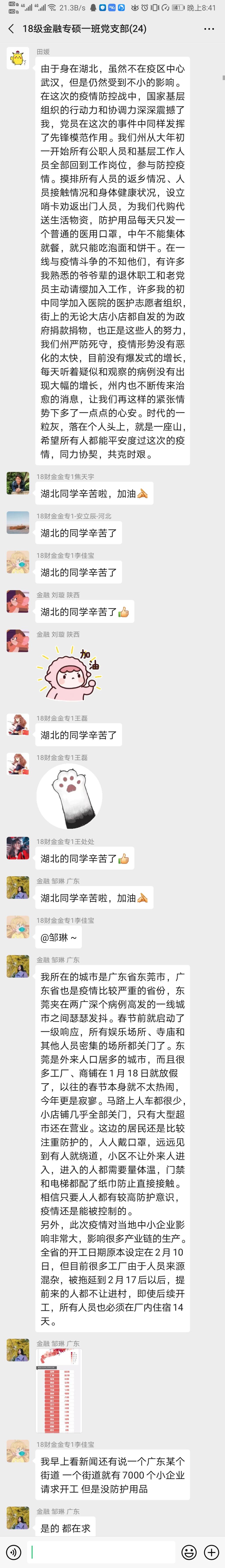The image size is (225, 1568).
Task: Open the emoji sticker panel
Action: (x=189, y=1551)
